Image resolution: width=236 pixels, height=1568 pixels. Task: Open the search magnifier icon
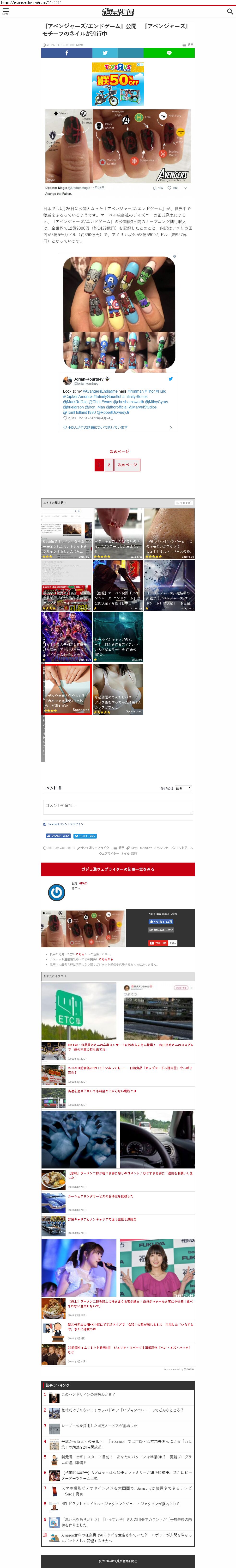(230, 12)
